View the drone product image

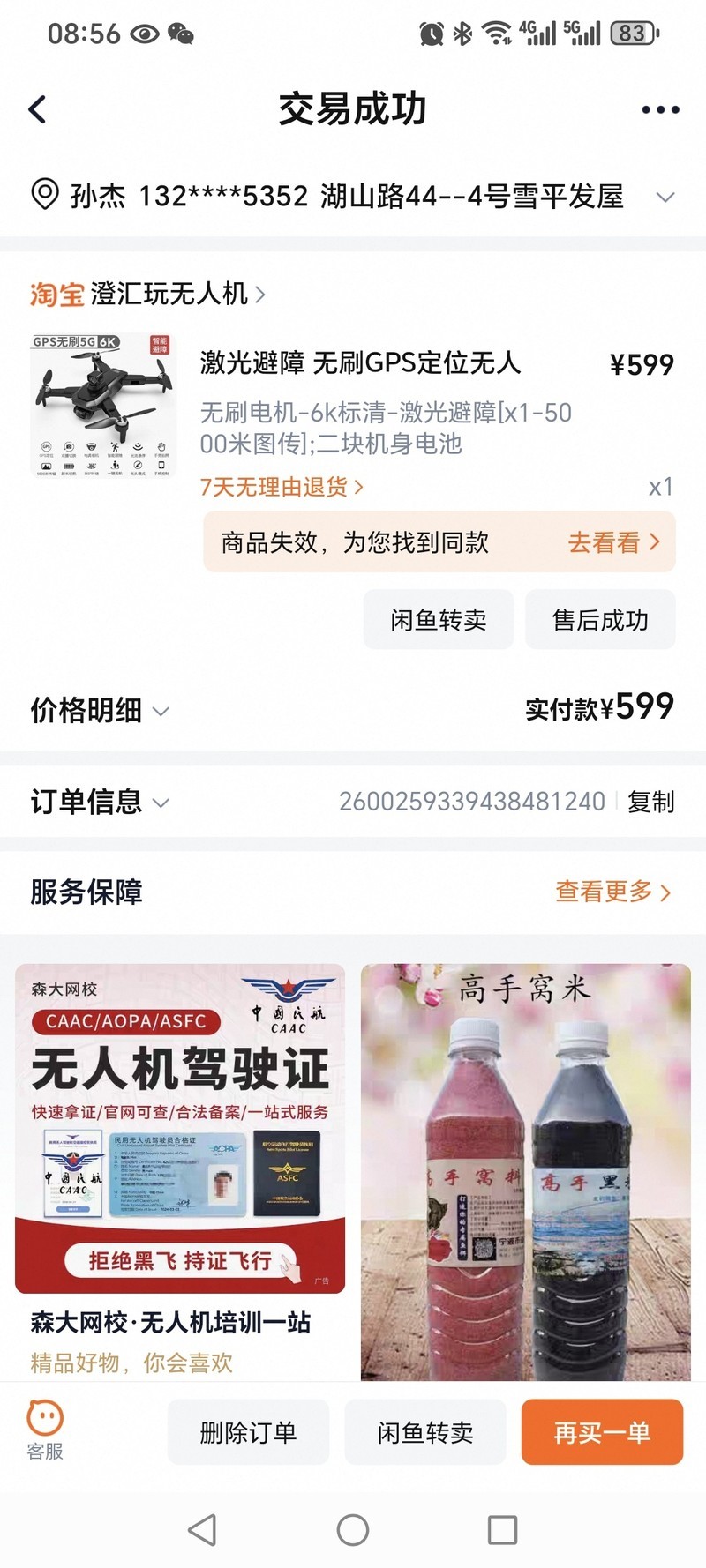pos(102,406)
